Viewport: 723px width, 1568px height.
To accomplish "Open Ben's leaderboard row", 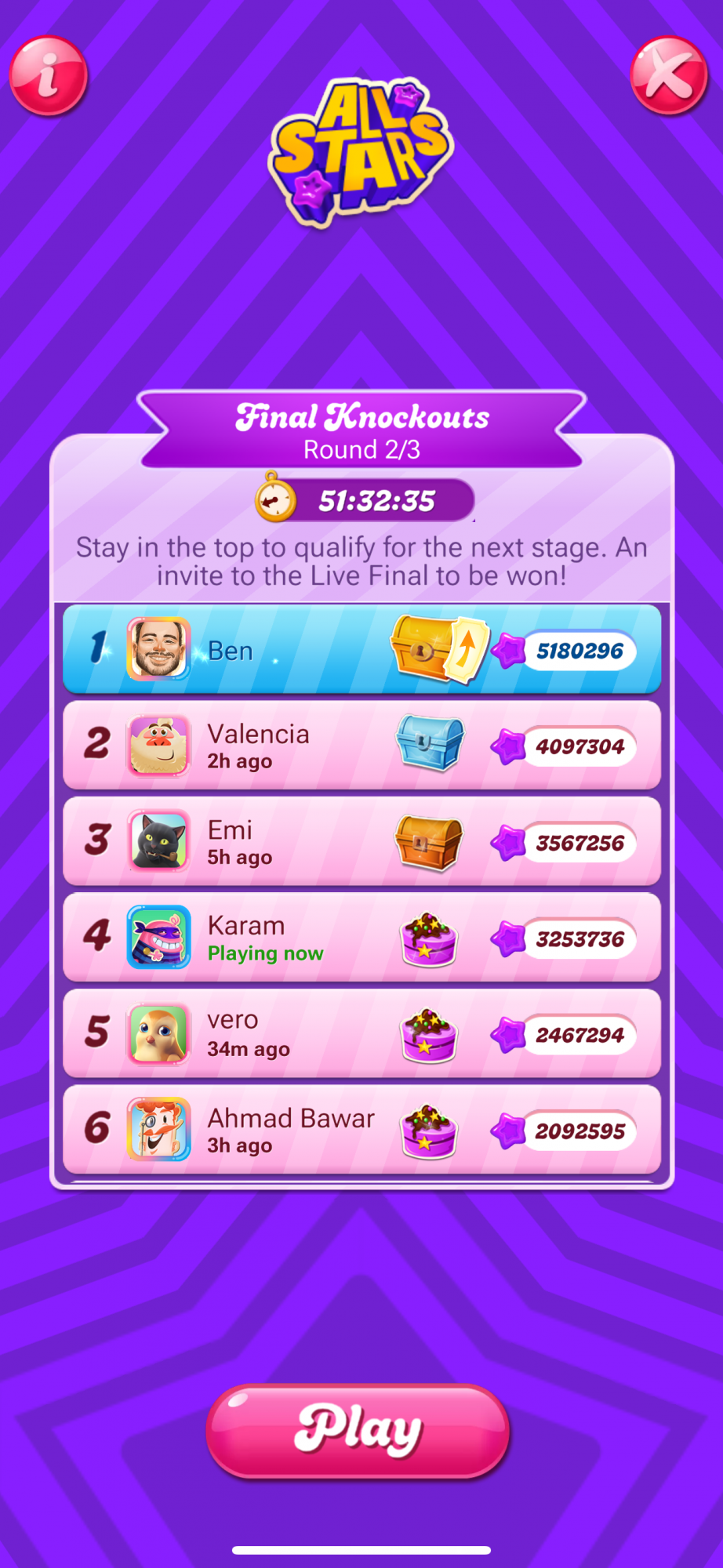I will point(298,650).
